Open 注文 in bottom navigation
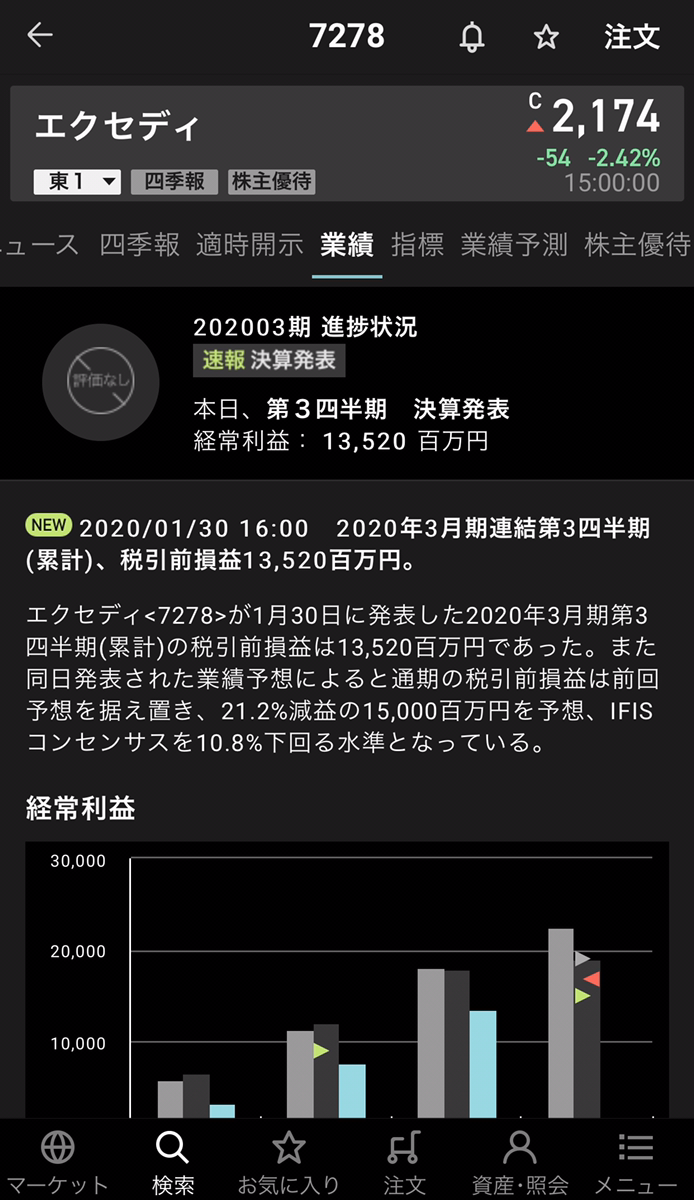This screenshot has width=694, height=1200. coord(404,1160)
